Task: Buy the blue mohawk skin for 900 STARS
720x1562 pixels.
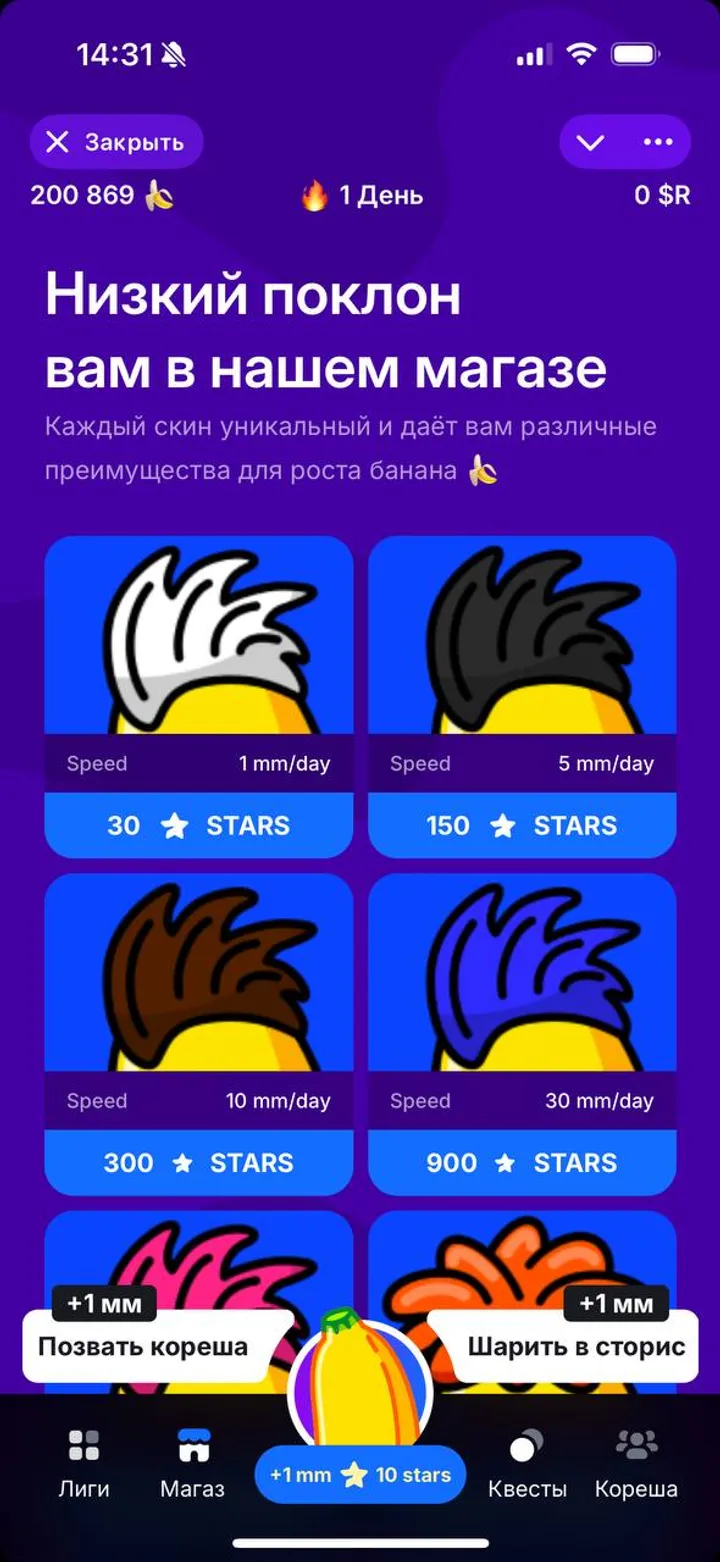Action: pos(522,1162)
